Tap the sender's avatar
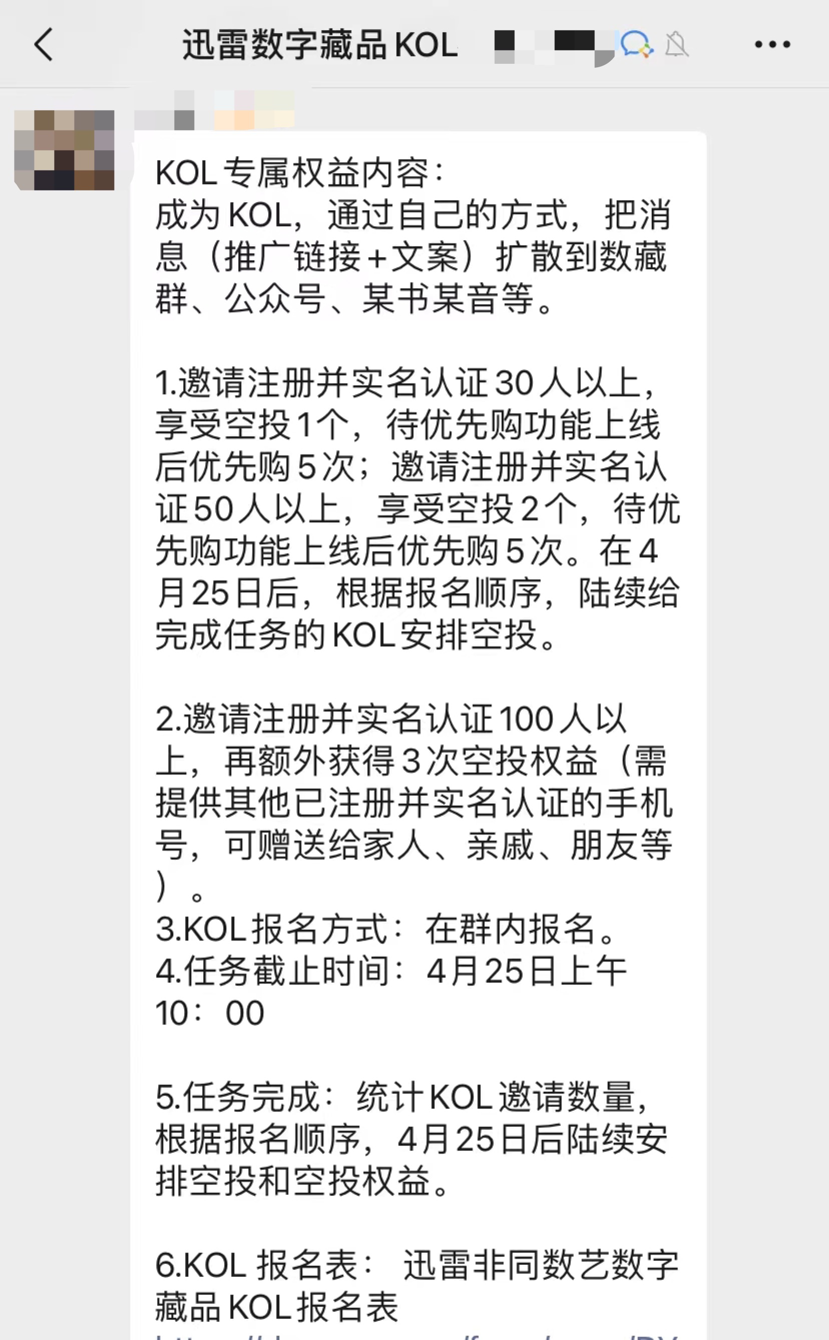Screen dimensions: 829x1340 (64, 150)
